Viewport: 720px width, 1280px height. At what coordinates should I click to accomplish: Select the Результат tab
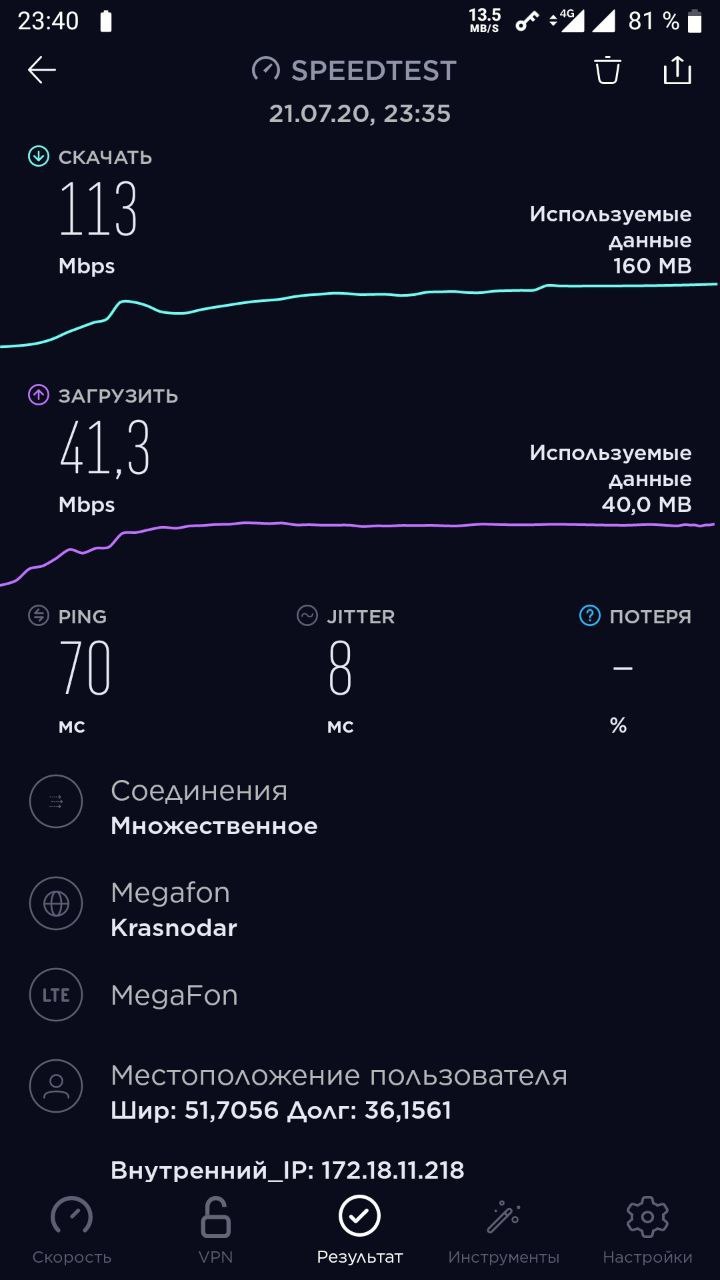[360, 1231]
